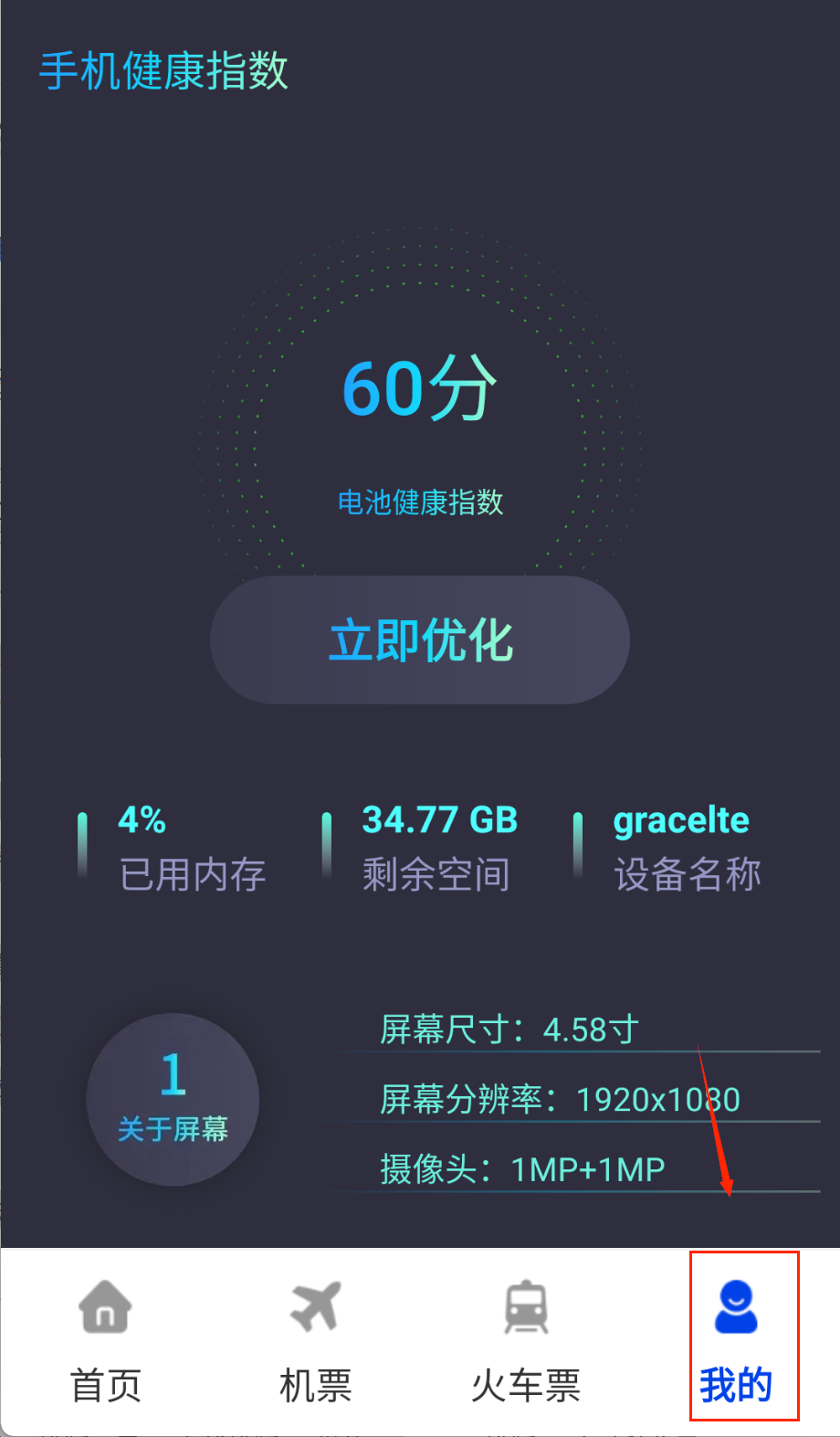Select the 我的 tab
The image size is (840, 1437).
736,1338
